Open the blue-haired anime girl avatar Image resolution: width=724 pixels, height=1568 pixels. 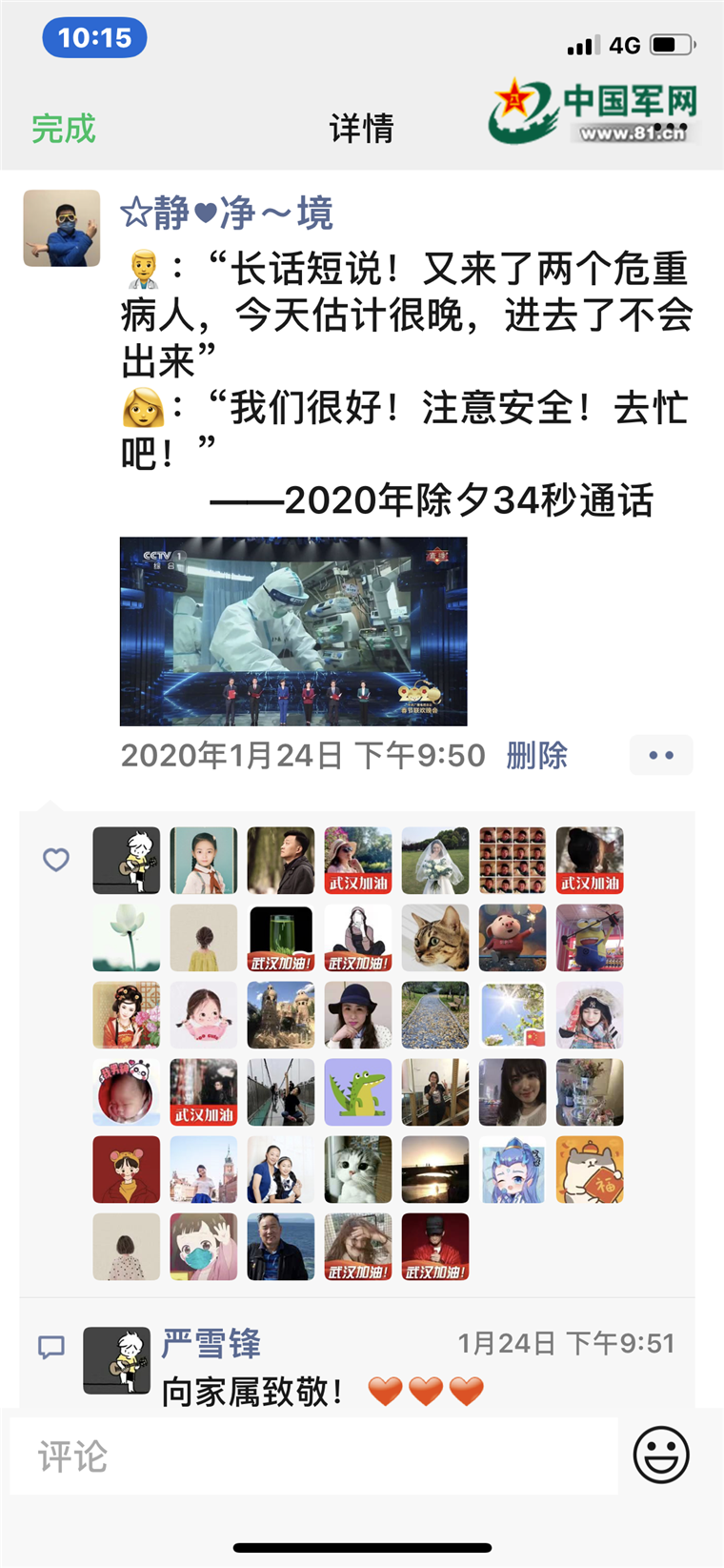pos(513,1170)
